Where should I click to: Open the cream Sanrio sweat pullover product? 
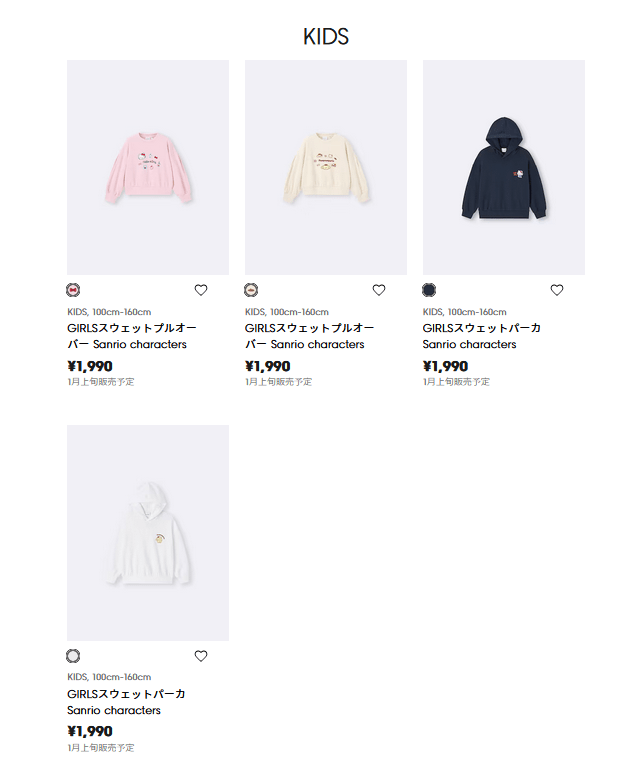tap(326, 167)
